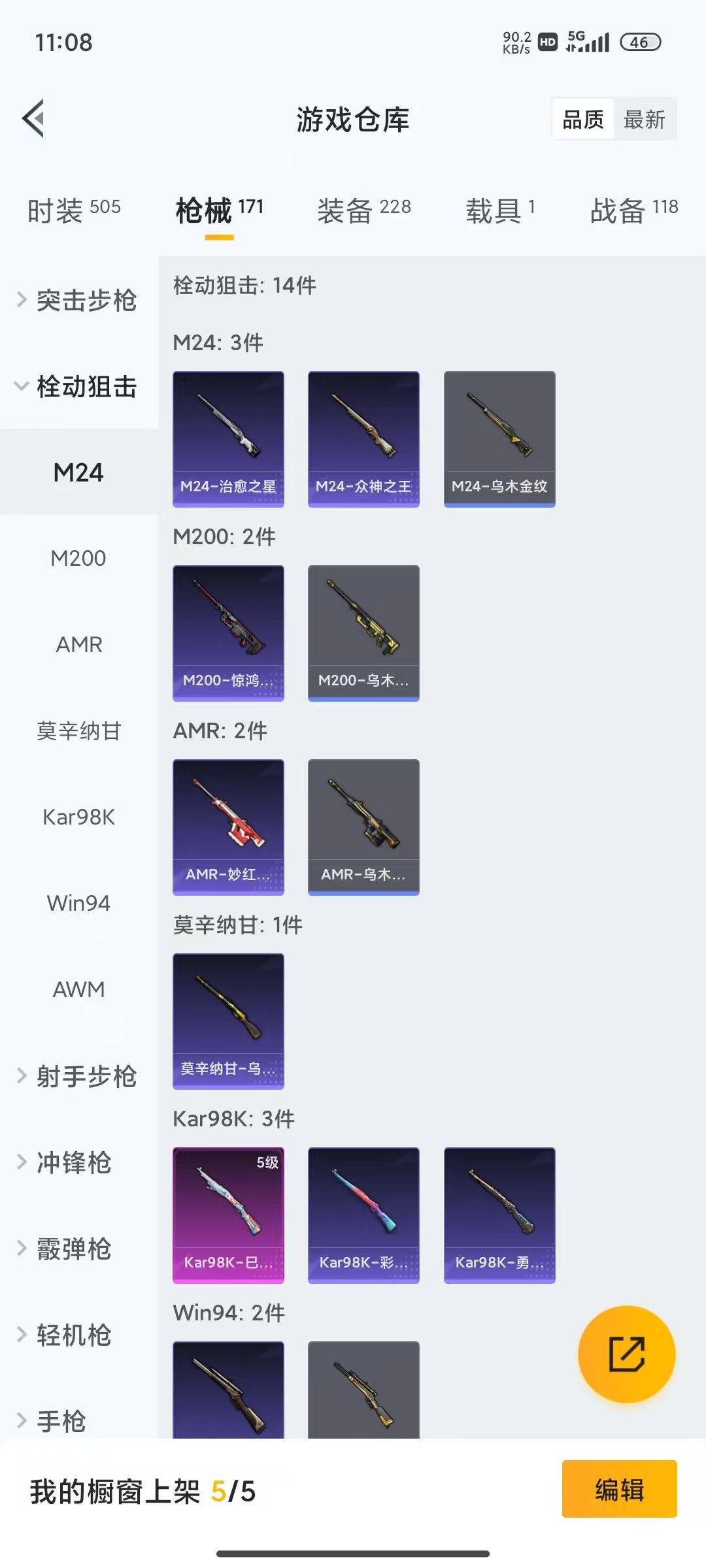Open the M24-众神之王 skin

[x=363, y=436]
